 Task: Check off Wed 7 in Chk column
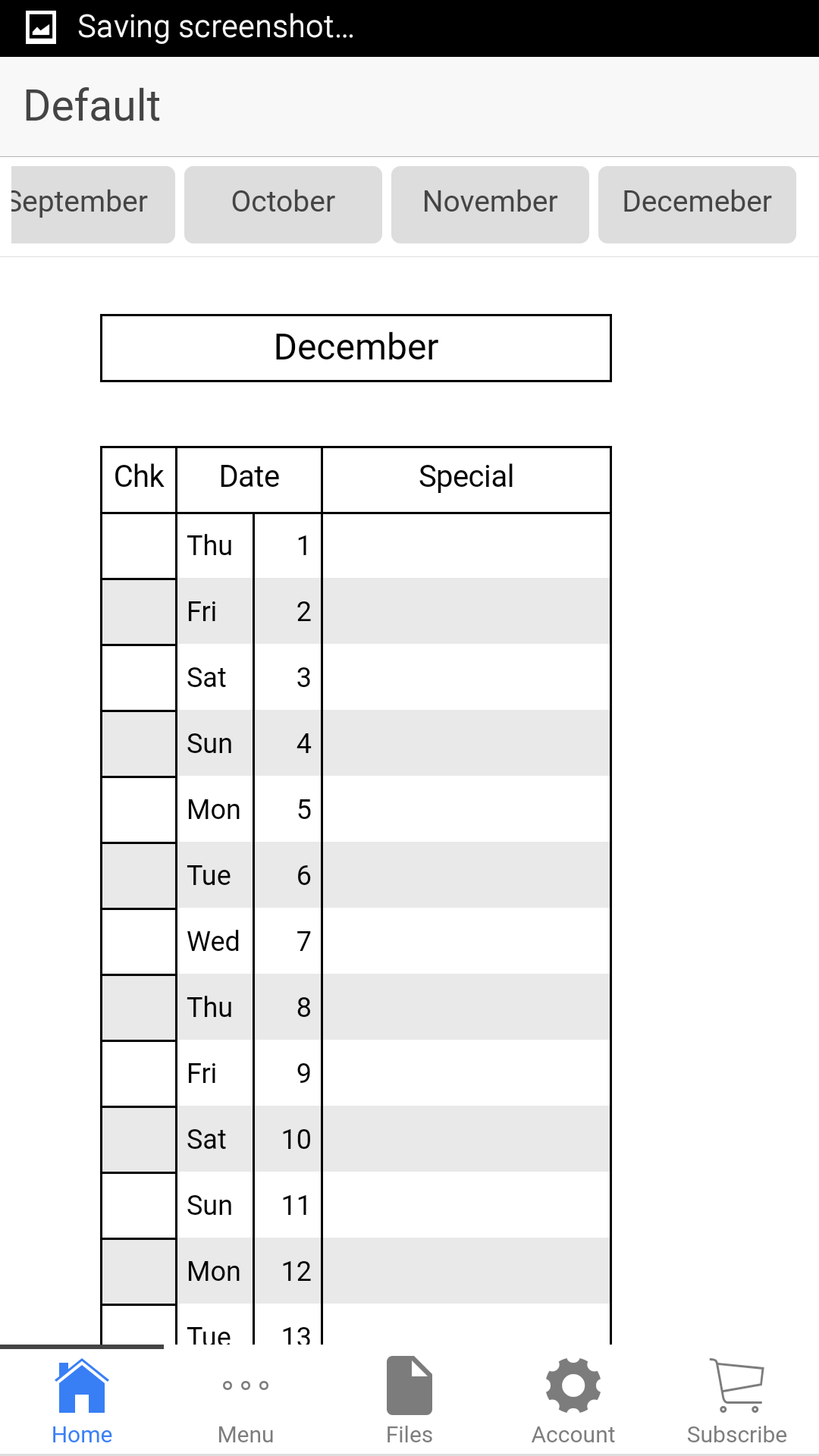click(x=139, y=942)
